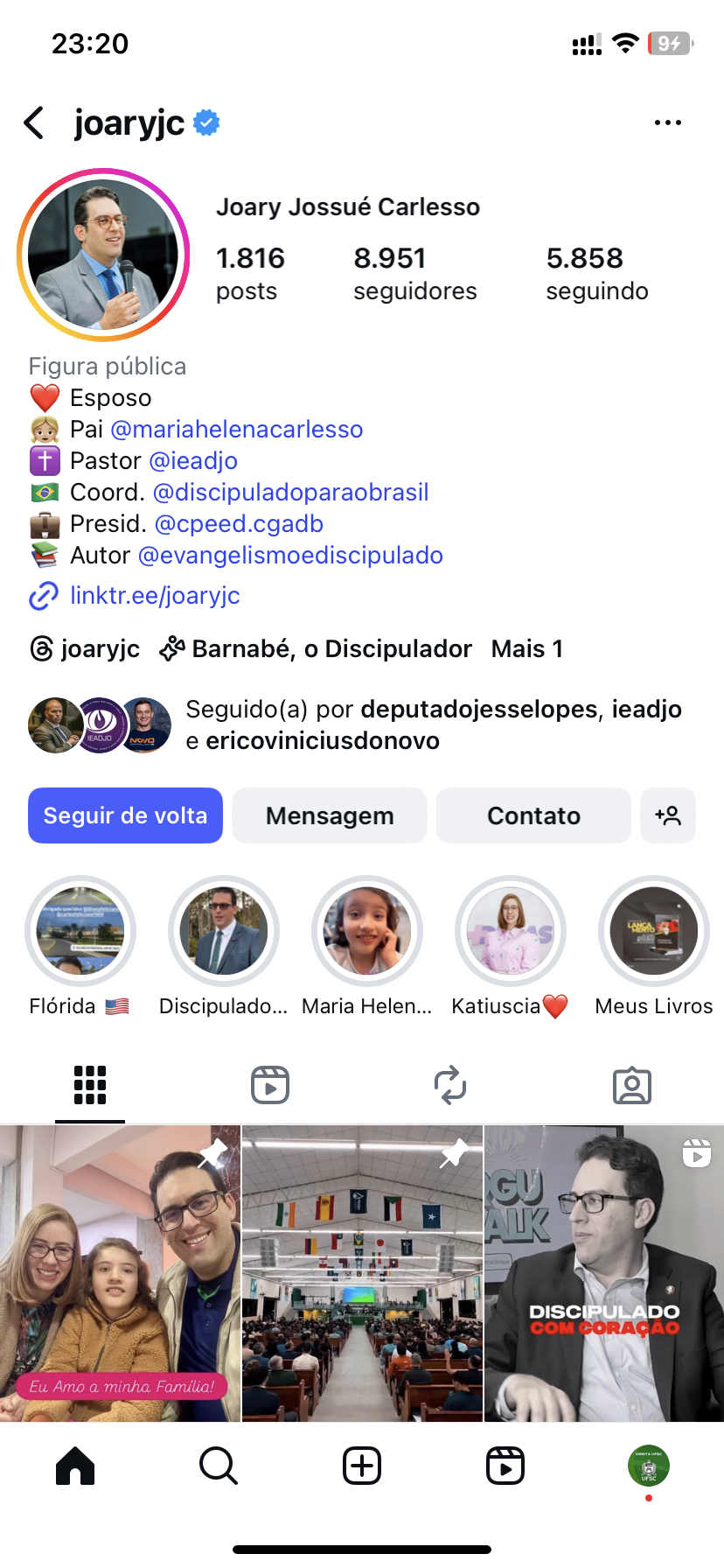Open the three-dot overflow menu

point(667,123)
